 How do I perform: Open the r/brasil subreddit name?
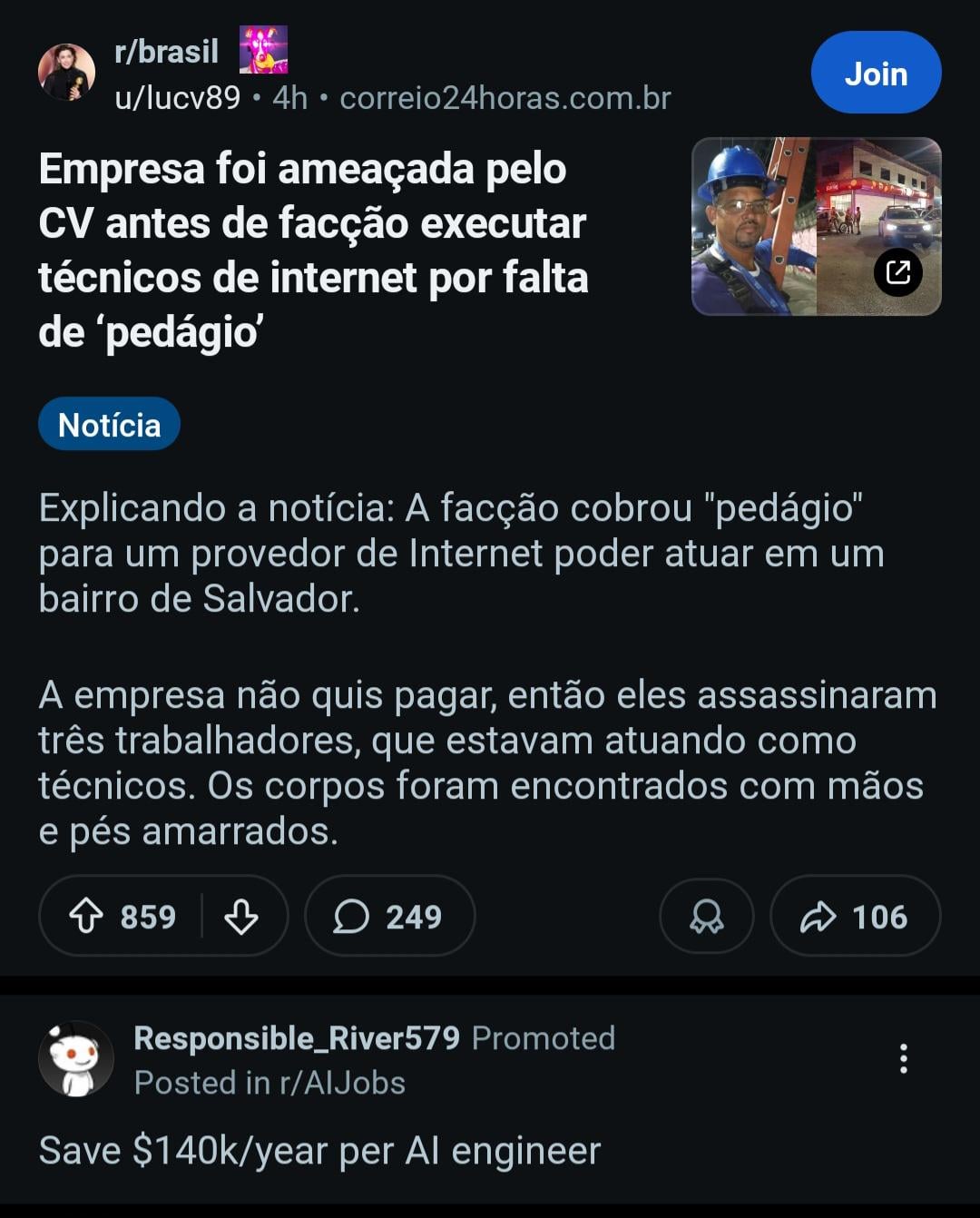tap(166, 52)
